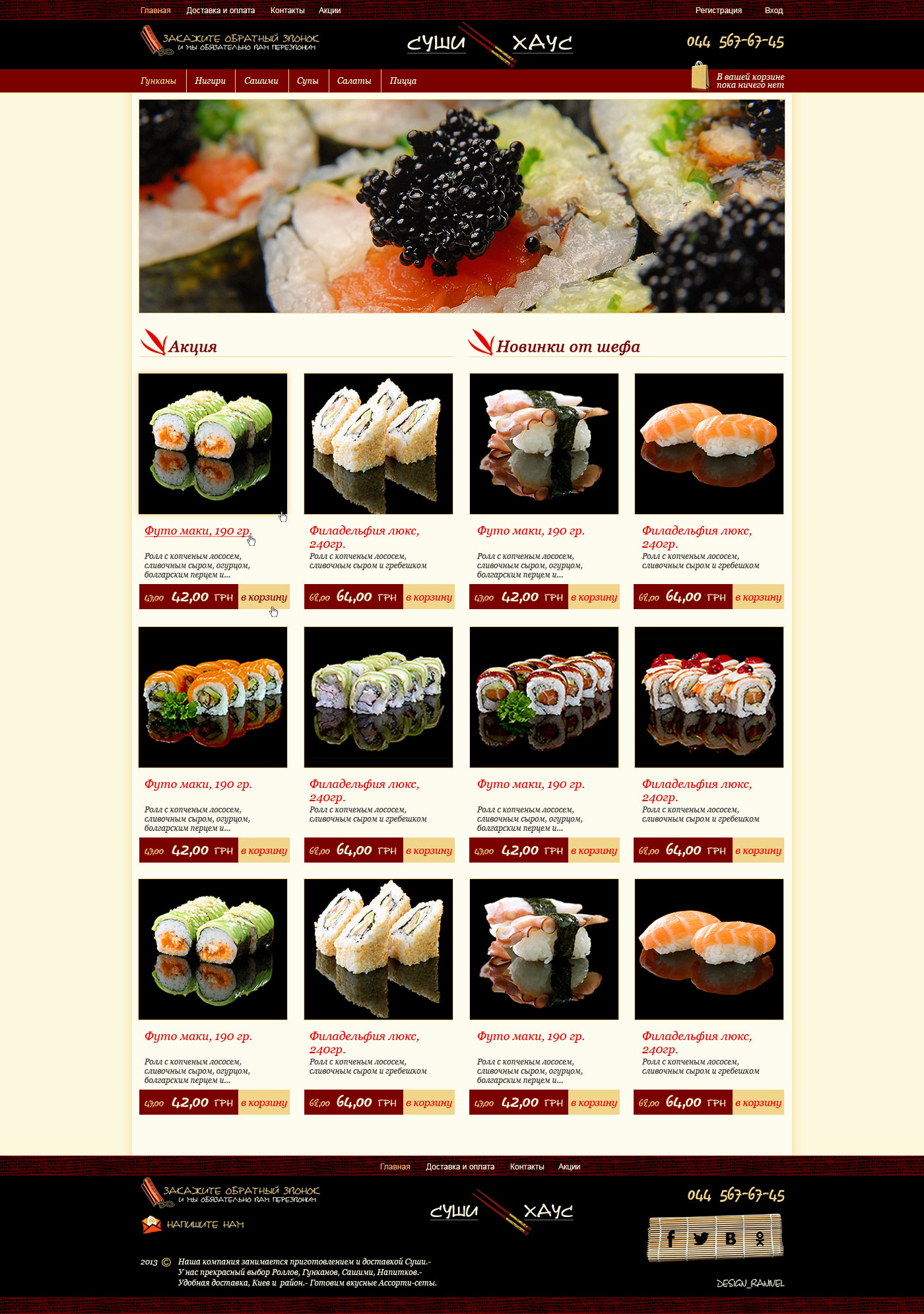
Task: Open Акции in the footer menu
Action: 569,1167
